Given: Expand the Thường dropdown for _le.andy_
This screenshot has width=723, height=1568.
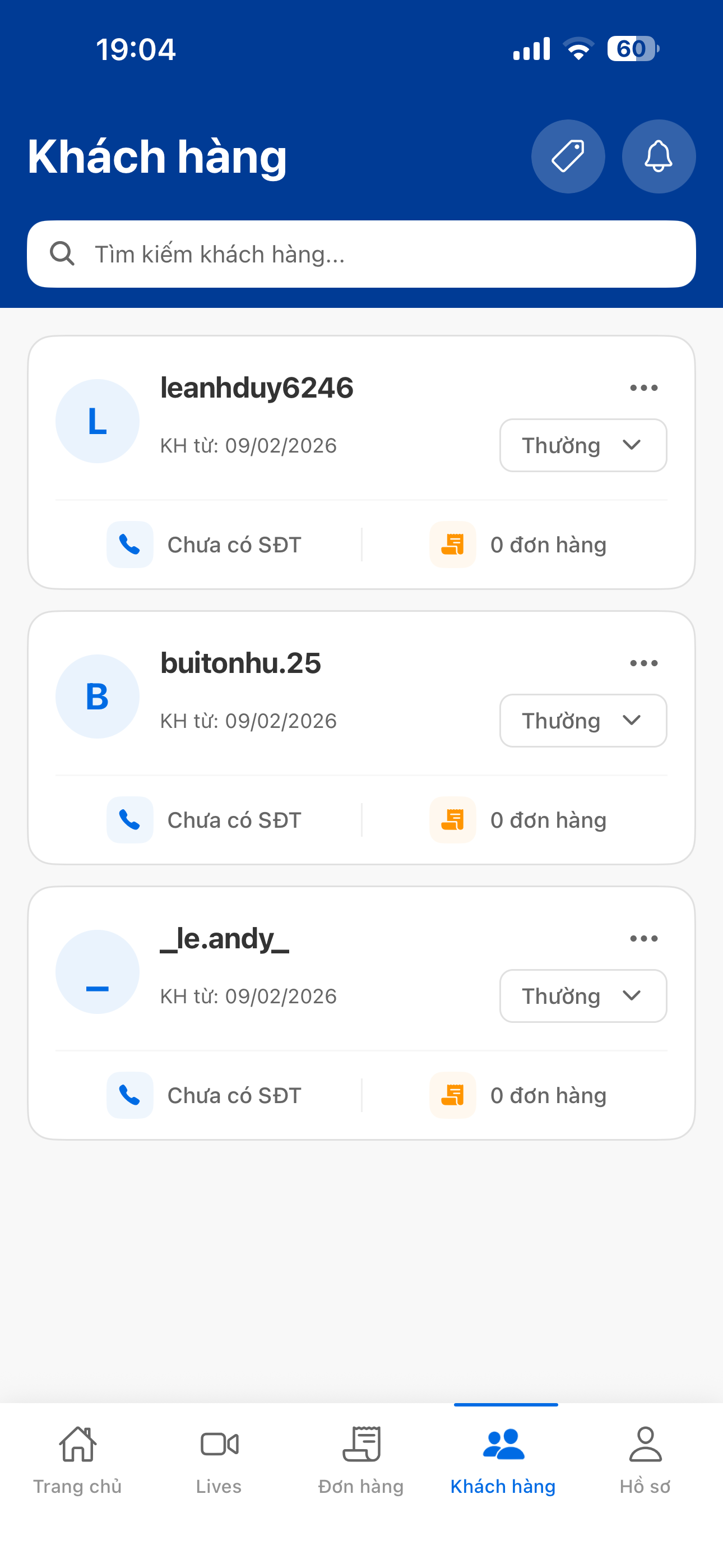Looking at the screenshot, I should [x=582, y=996].
